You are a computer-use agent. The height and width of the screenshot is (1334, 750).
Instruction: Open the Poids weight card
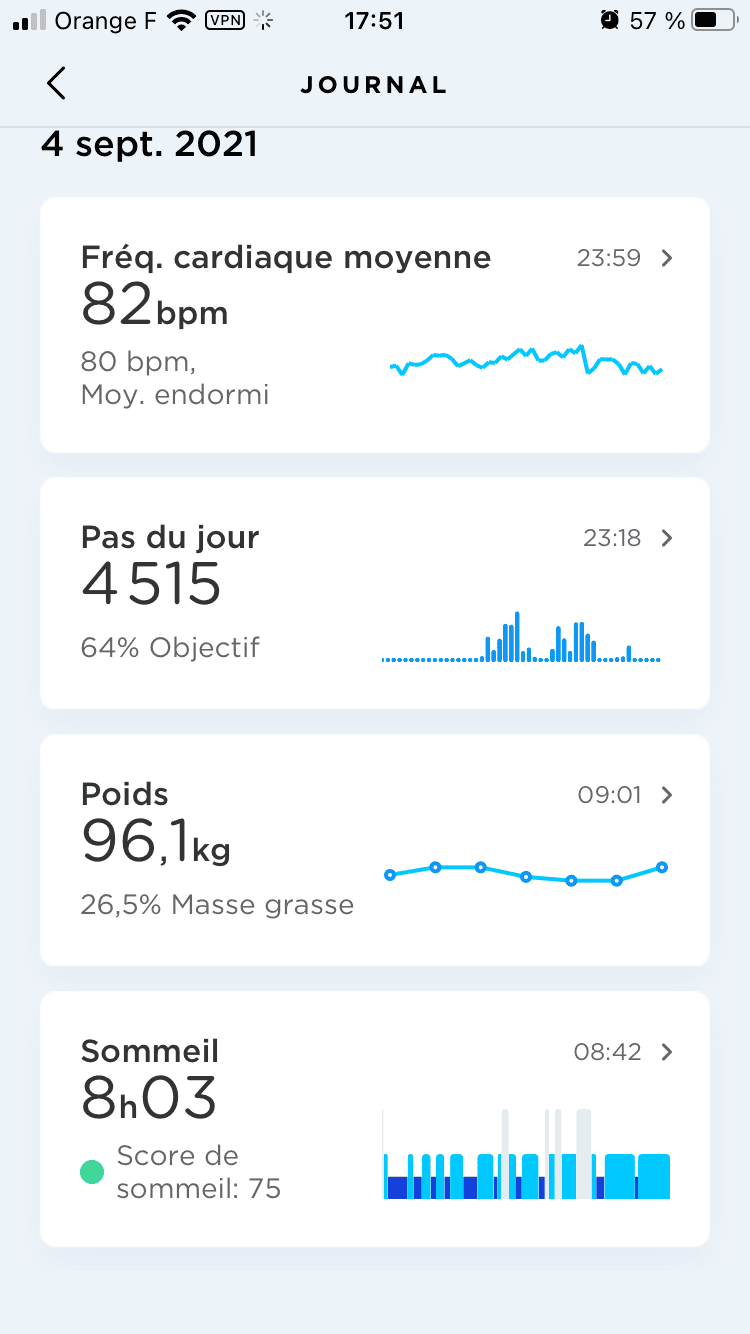pos(374,850)
